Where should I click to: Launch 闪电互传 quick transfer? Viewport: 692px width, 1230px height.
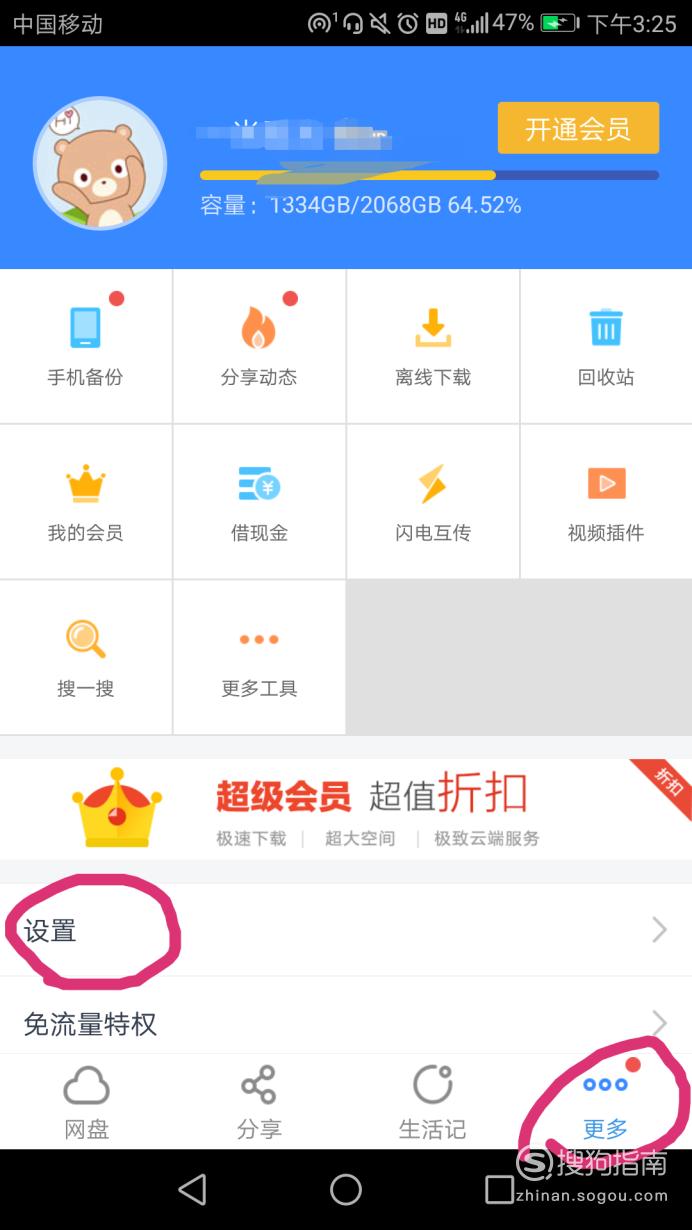(x=433, y=501)
